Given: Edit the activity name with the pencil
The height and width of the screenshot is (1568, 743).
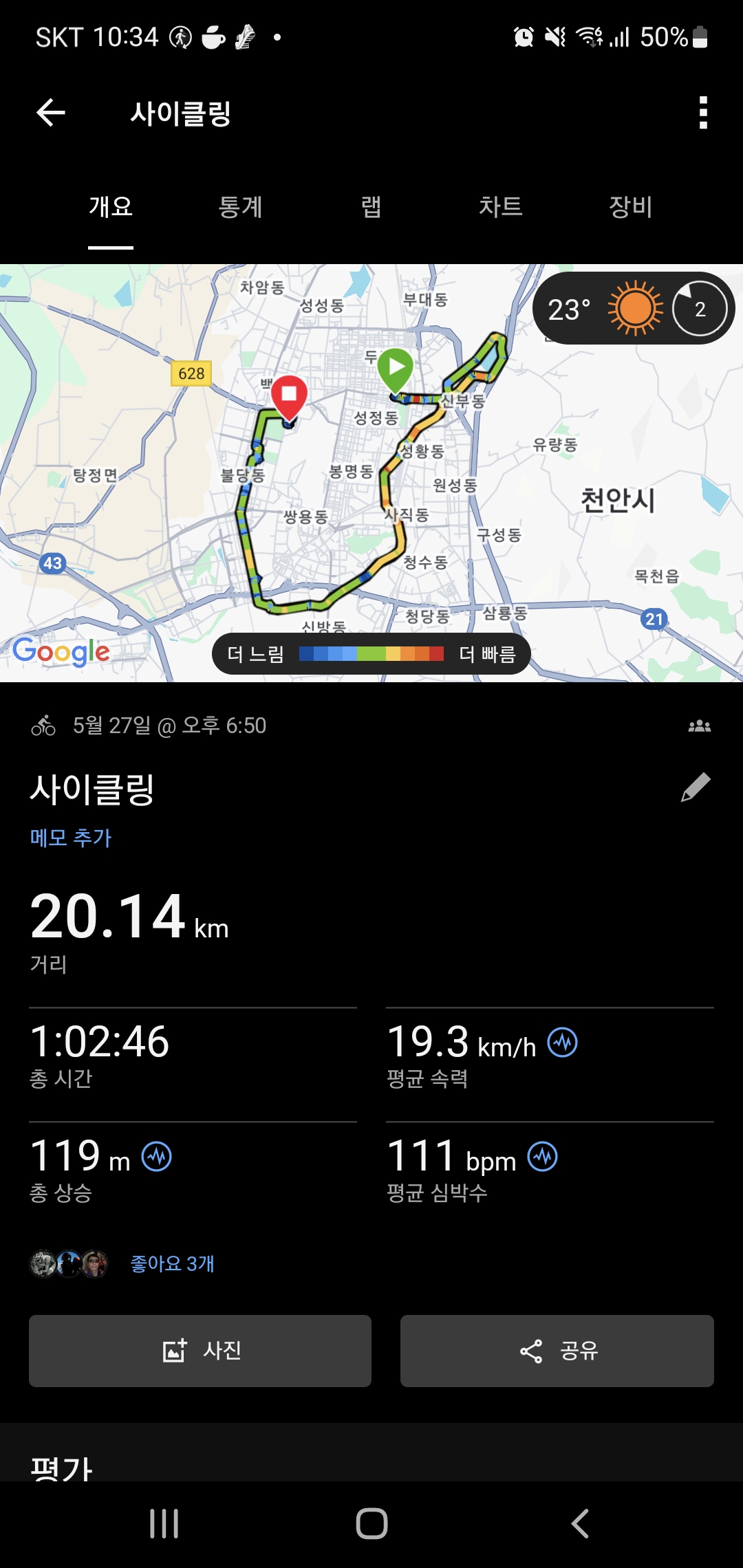Looking at the screenshot, I should point(696,787).
